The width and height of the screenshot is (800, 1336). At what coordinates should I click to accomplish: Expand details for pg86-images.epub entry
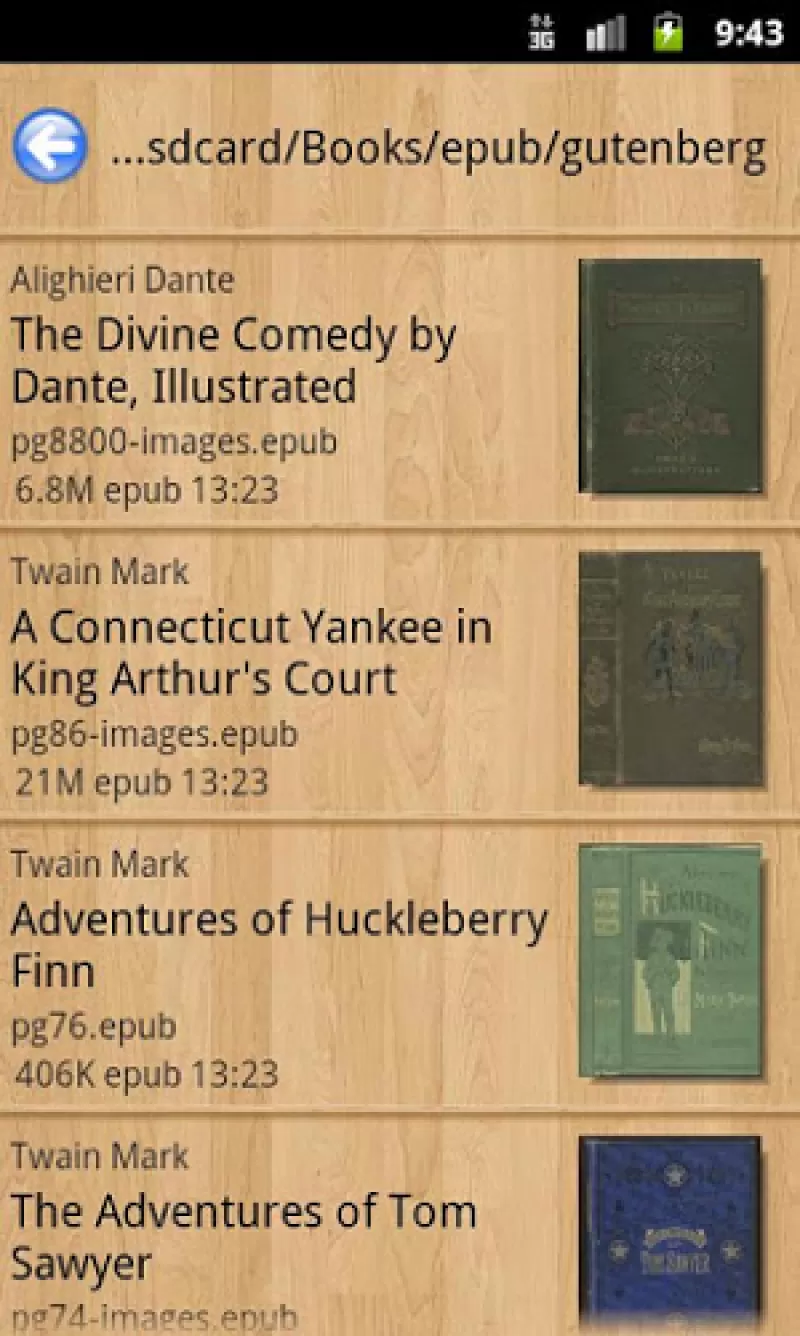click(x=153, y=734)
